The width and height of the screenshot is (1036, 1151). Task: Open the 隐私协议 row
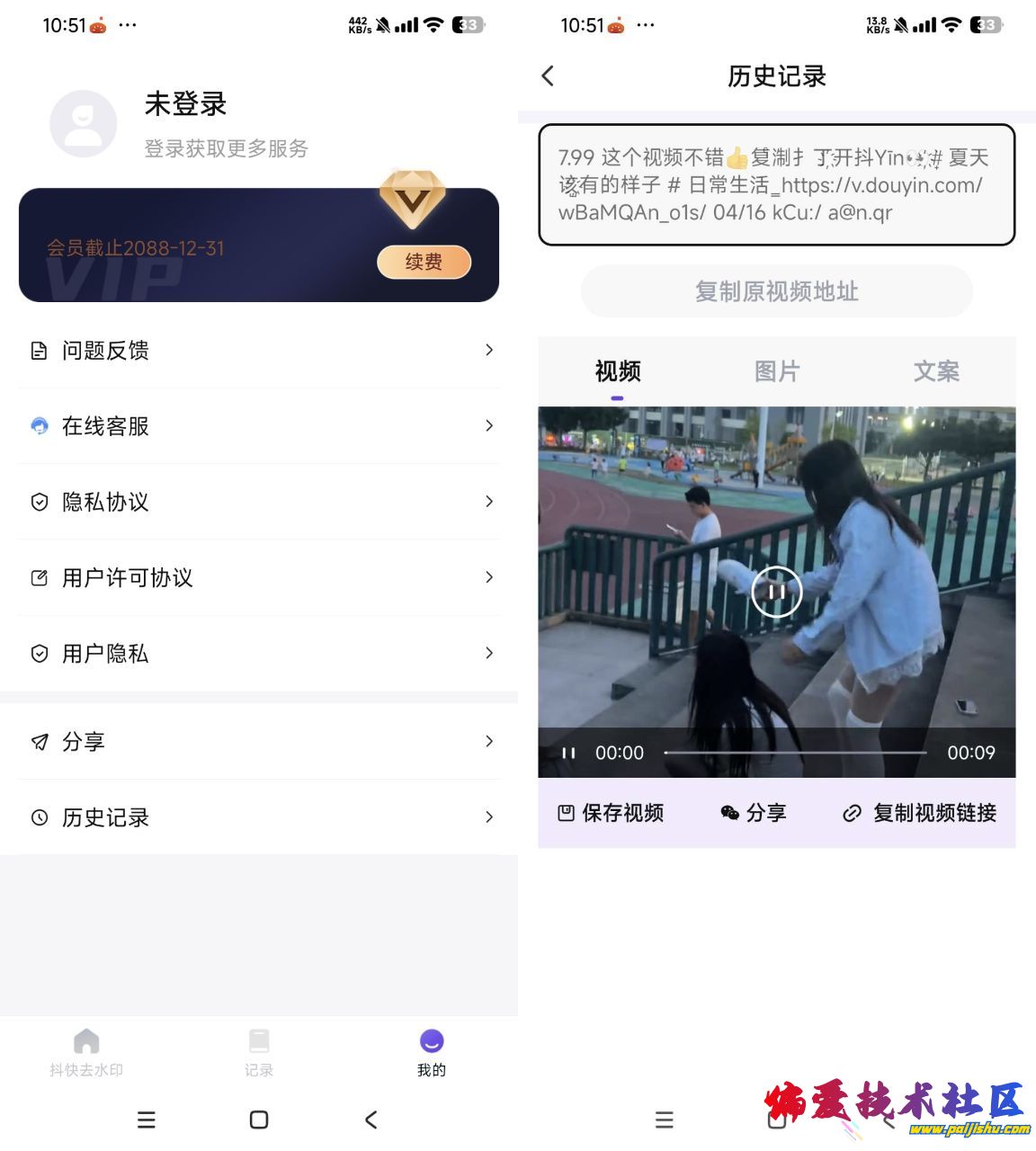point(259,502)
